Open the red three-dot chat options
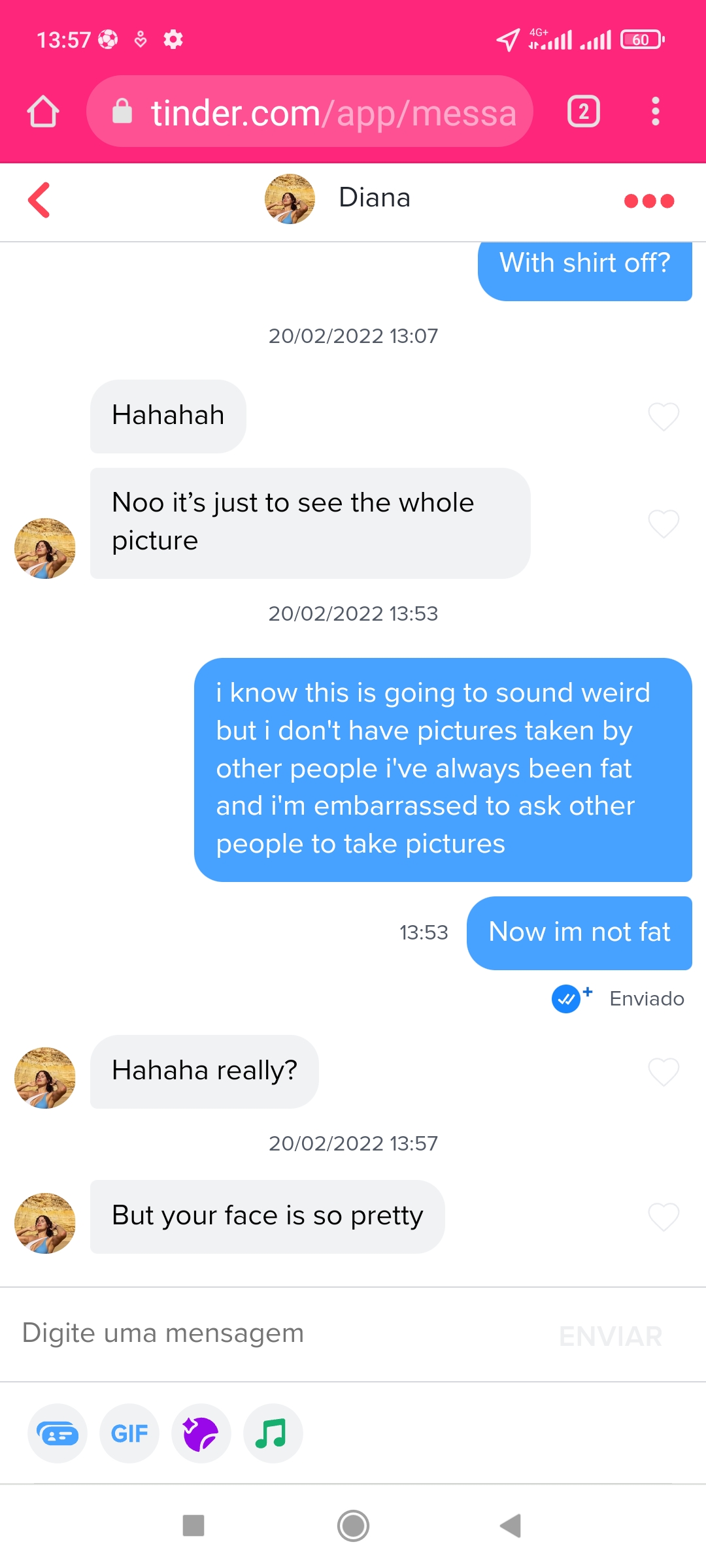This screenshot has width=706, height=1568. click(649, 201)
